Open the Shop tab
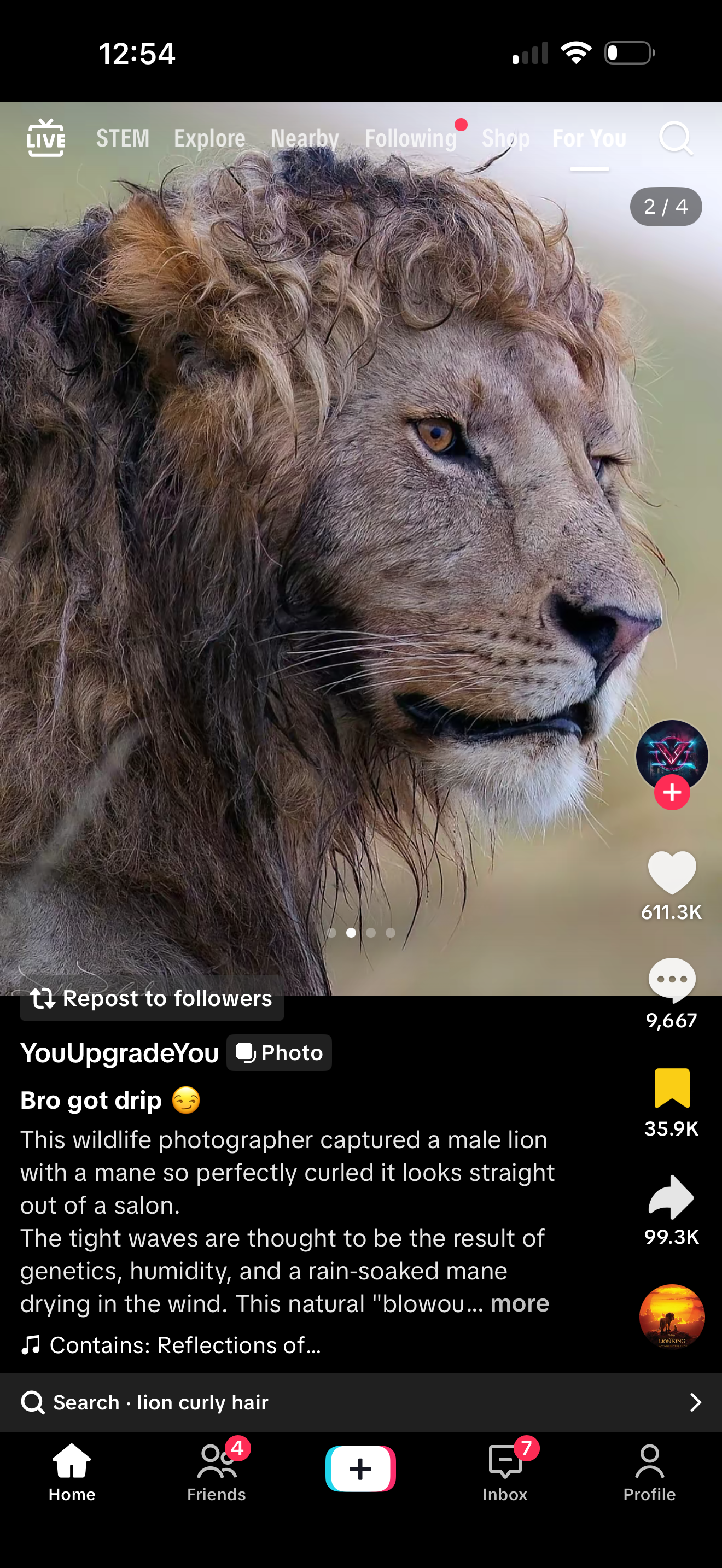Viewport: 722px width, 1568px height. [x=505, y=138]
